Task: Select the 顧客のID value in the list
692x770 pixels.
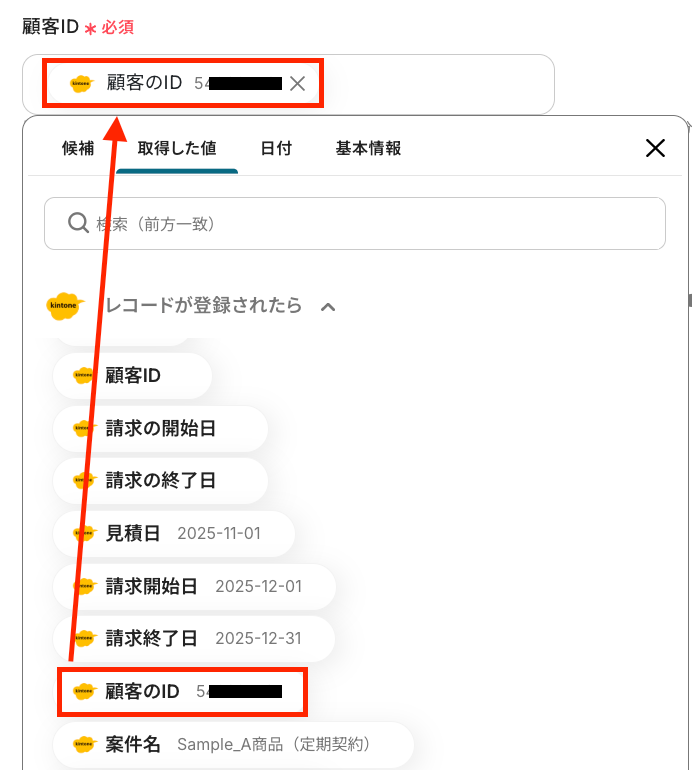Action: coord(182,692)
